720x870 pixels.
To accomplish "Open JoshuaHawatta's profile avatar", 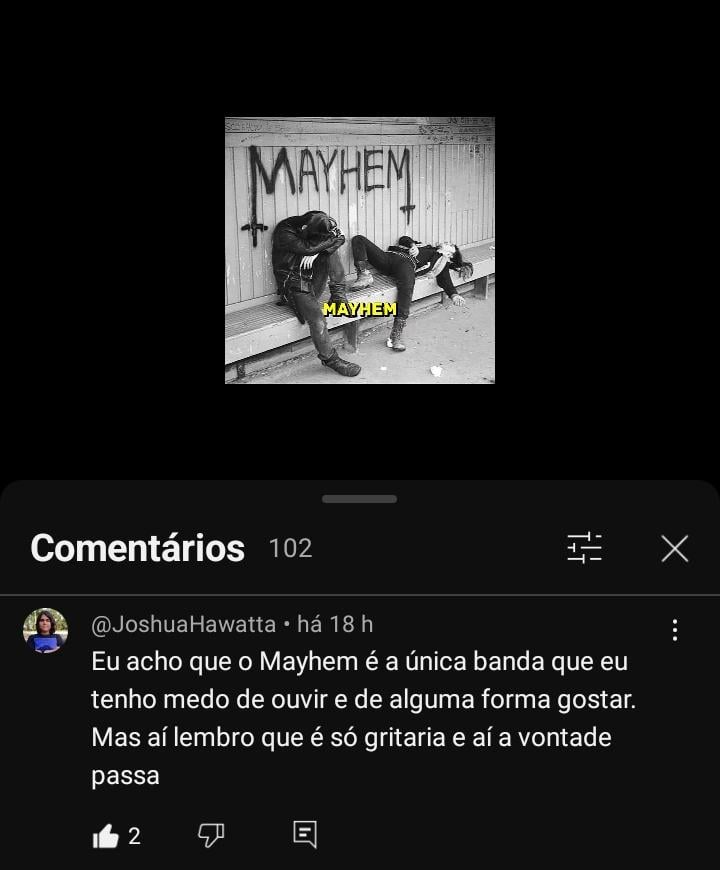I will pos(45,631).
